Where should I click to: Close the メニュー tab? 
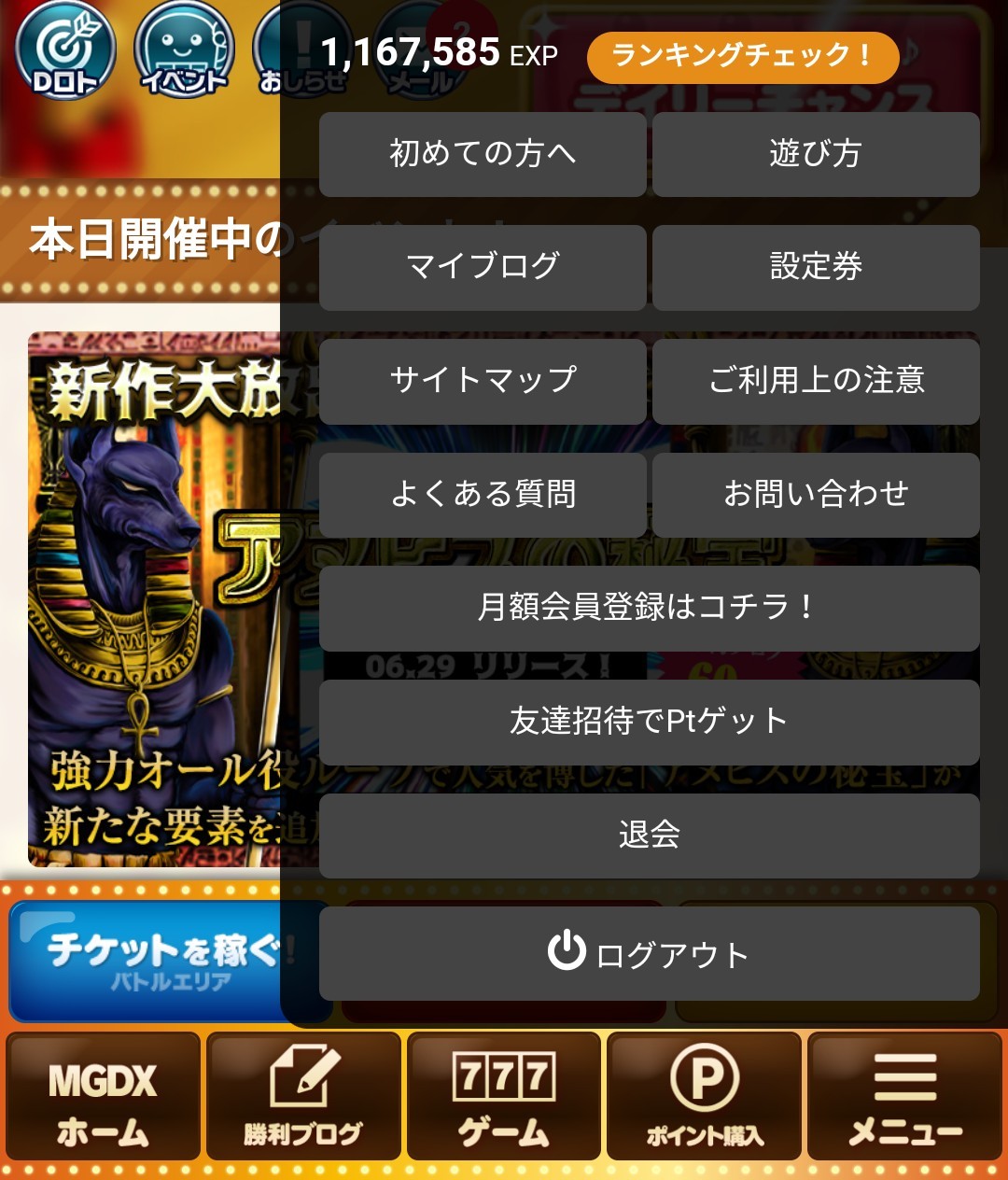click(904, 1097)
